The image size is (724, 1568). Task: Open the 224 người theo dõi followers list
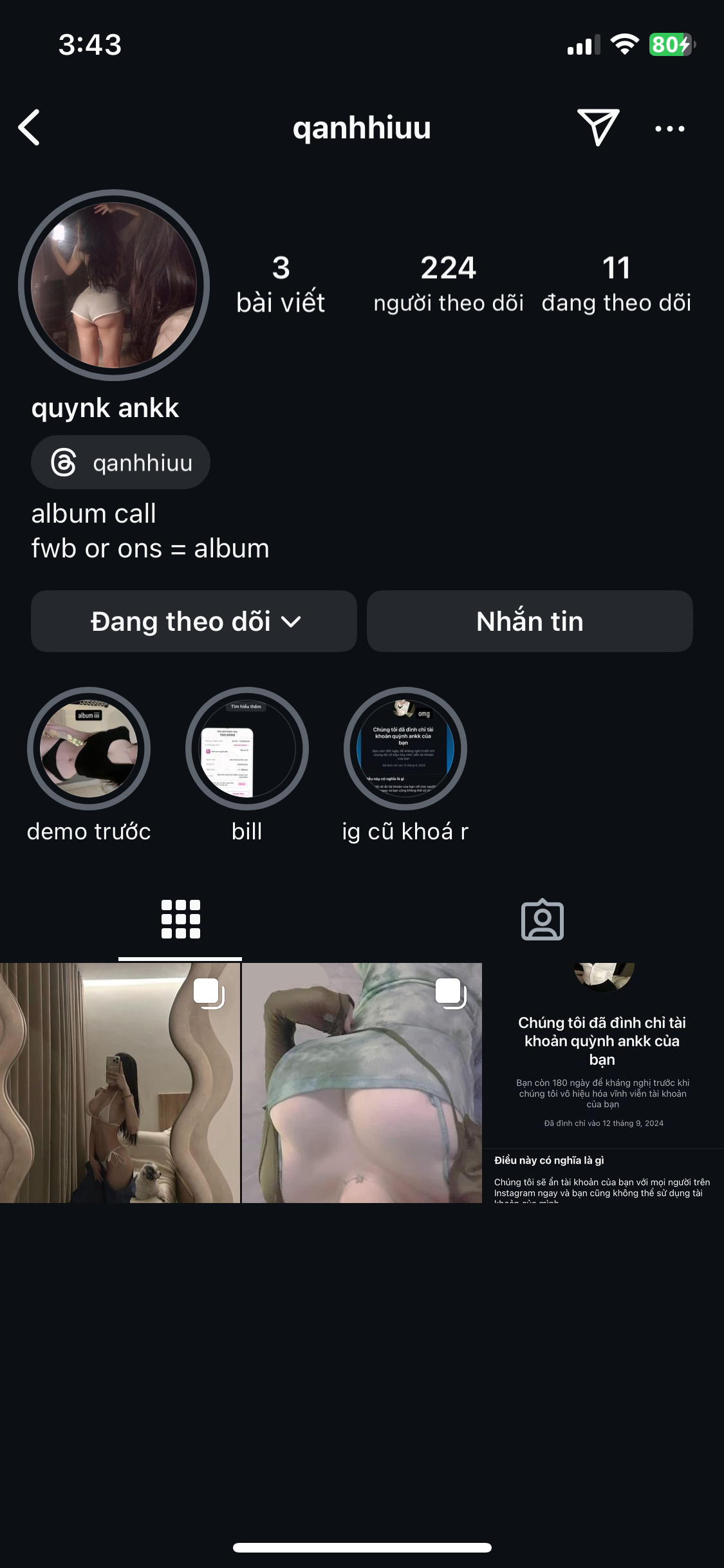tap(449, 284)
